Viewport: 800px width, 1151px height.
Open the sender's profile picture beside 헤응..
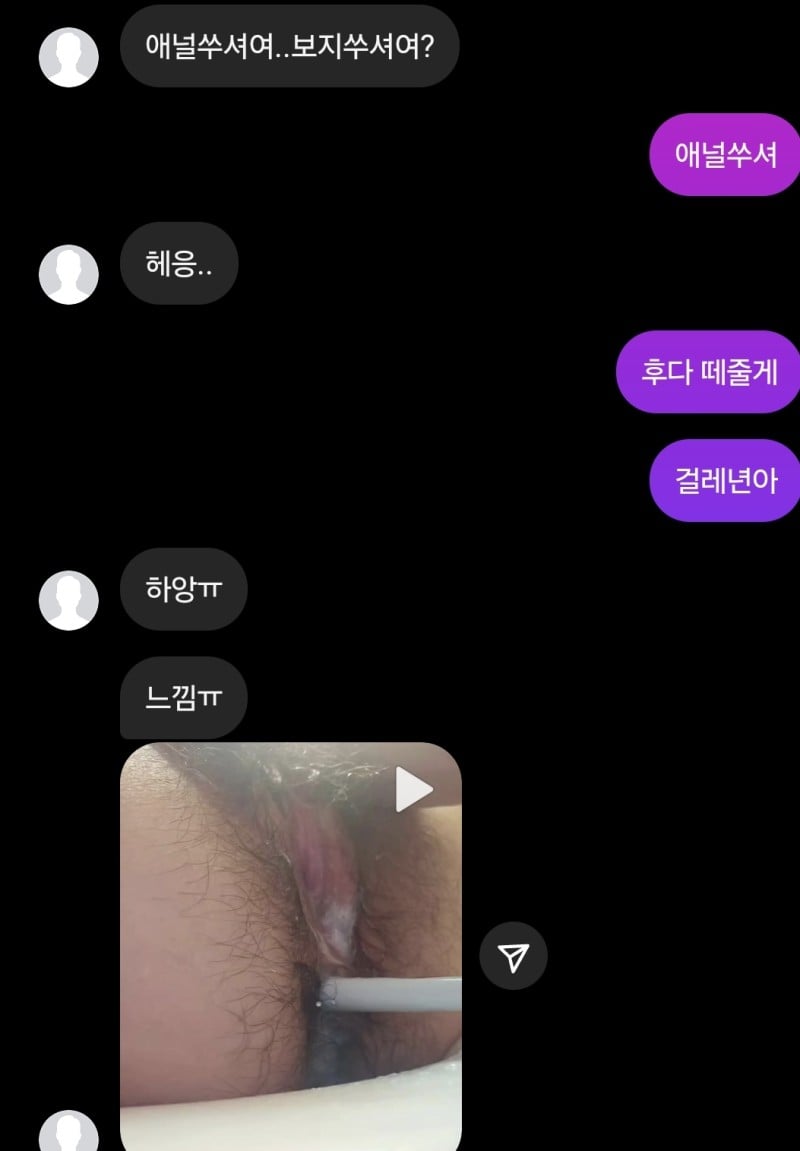(68, 274)
